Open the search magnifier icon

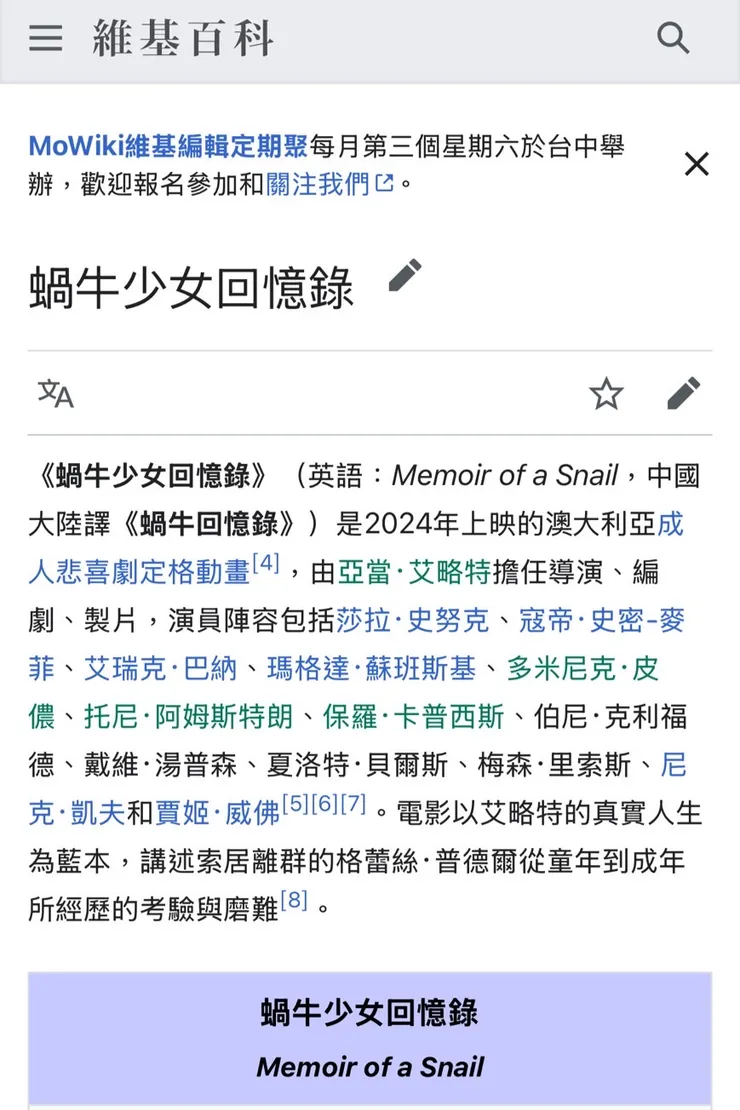click(x=673, y=39)
